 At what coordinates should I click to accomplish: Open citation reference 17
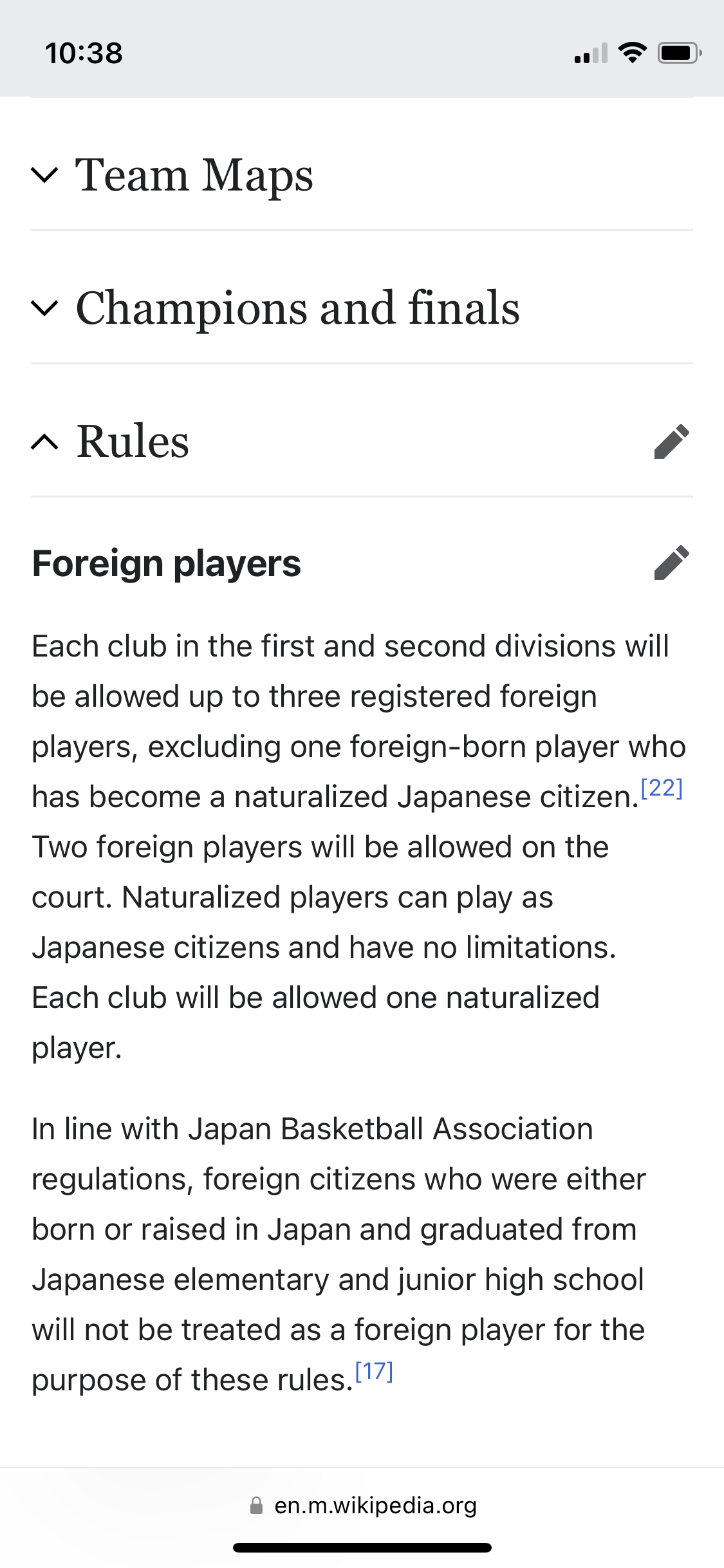374,1372
